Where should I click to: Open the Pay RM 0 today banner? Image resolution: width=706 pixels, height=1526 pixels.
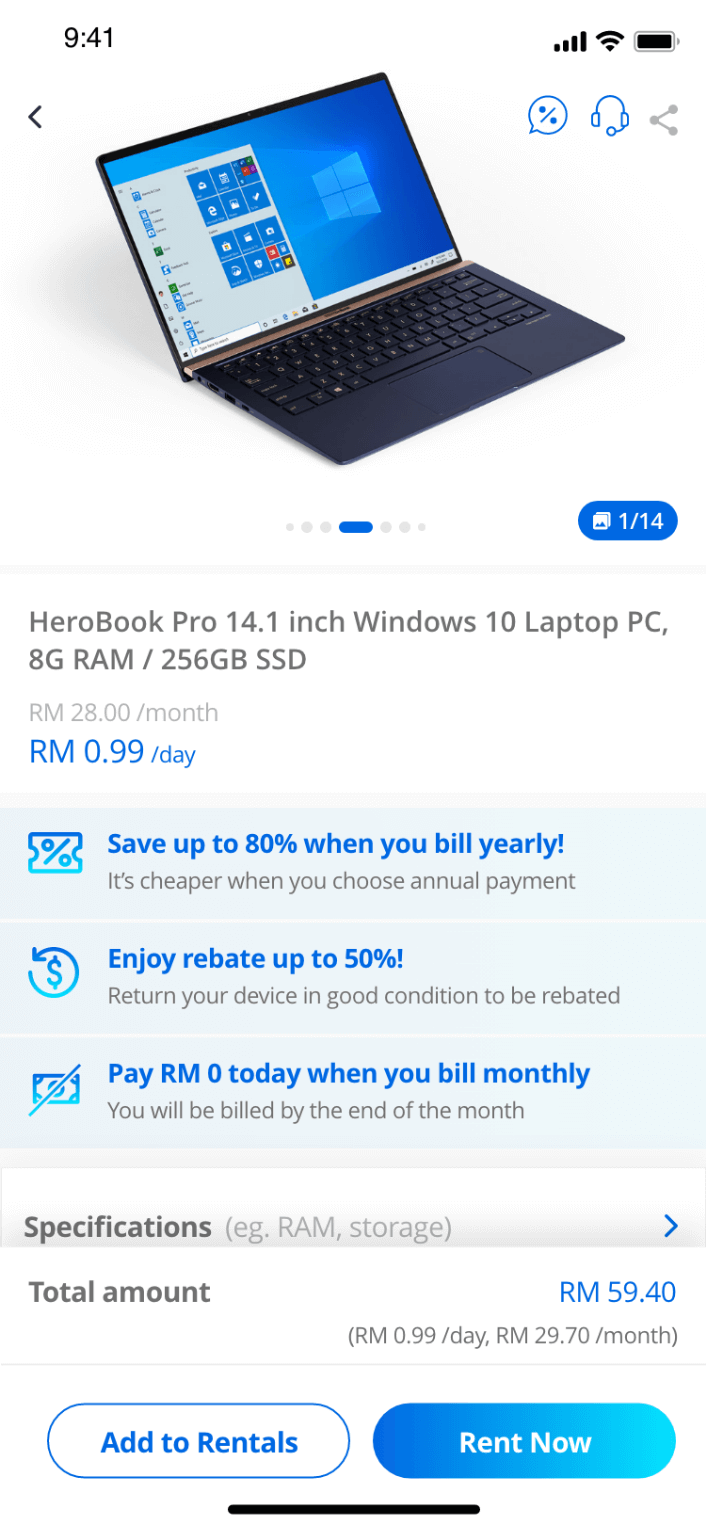(x=353, y=1092)
